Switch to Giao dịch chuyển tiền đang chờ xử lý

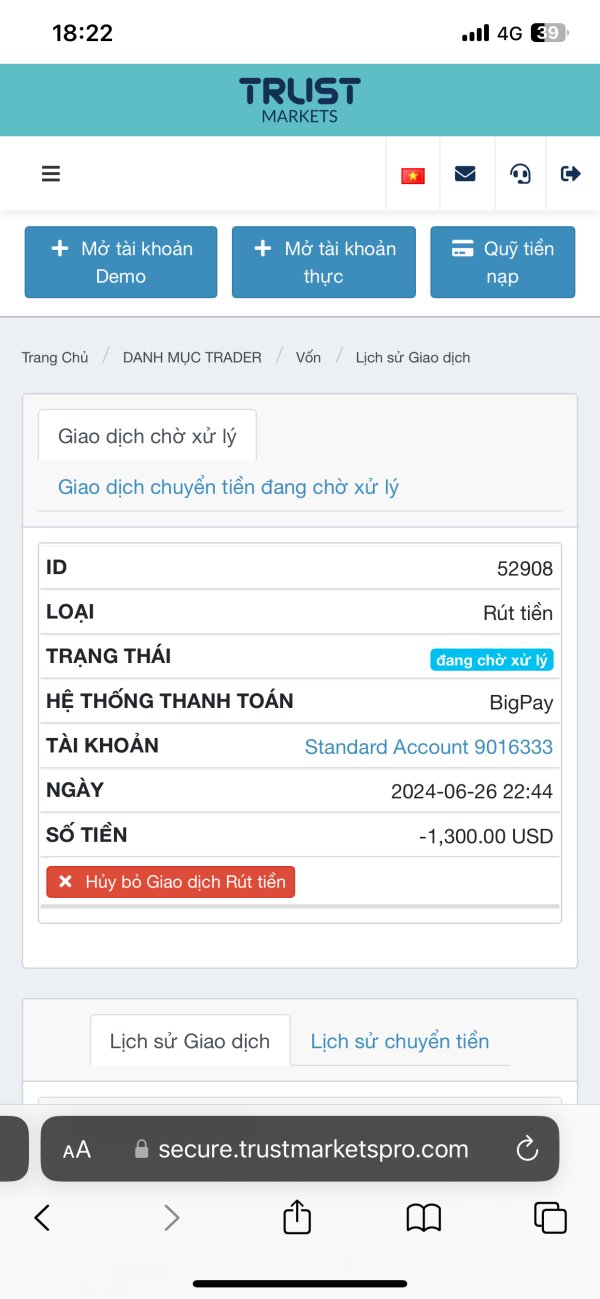coord(228,487)
